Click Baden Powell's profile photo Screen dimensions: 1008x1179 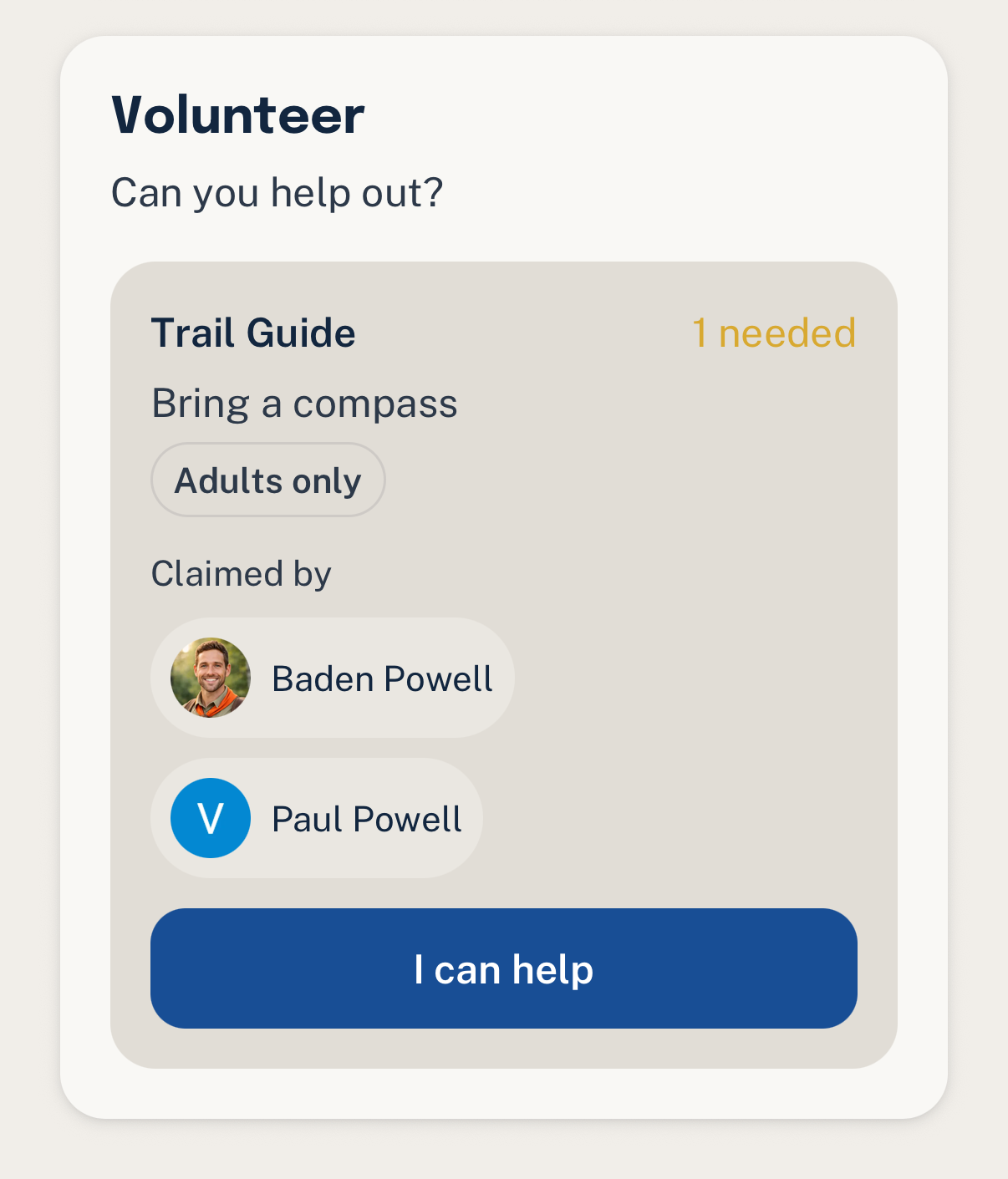click(x=210, y=678)
